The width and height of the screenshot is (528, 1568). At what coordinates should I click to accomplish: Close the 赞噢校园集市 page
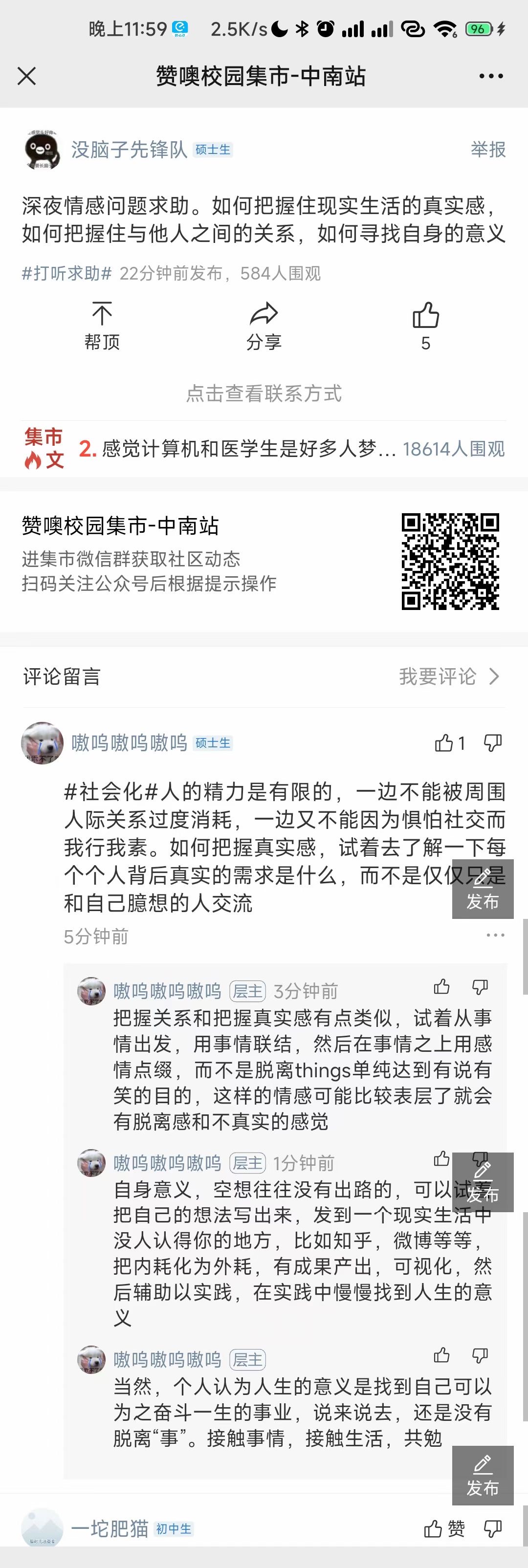pos(27,76)
